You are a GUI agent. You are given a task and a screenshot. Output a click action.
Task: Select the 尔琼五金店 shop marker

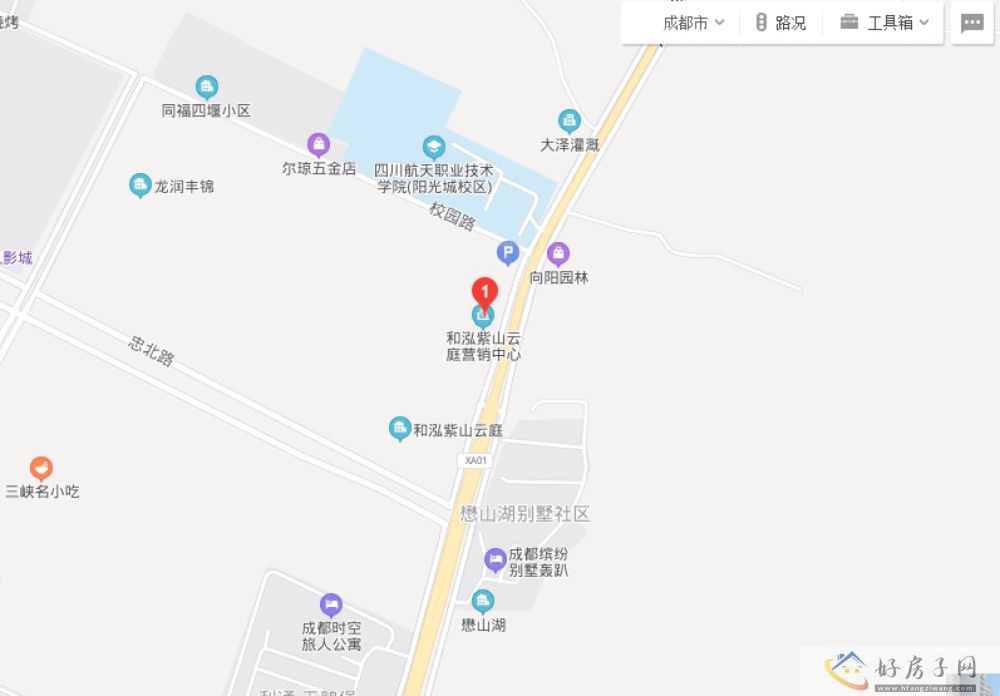[318, 146]
